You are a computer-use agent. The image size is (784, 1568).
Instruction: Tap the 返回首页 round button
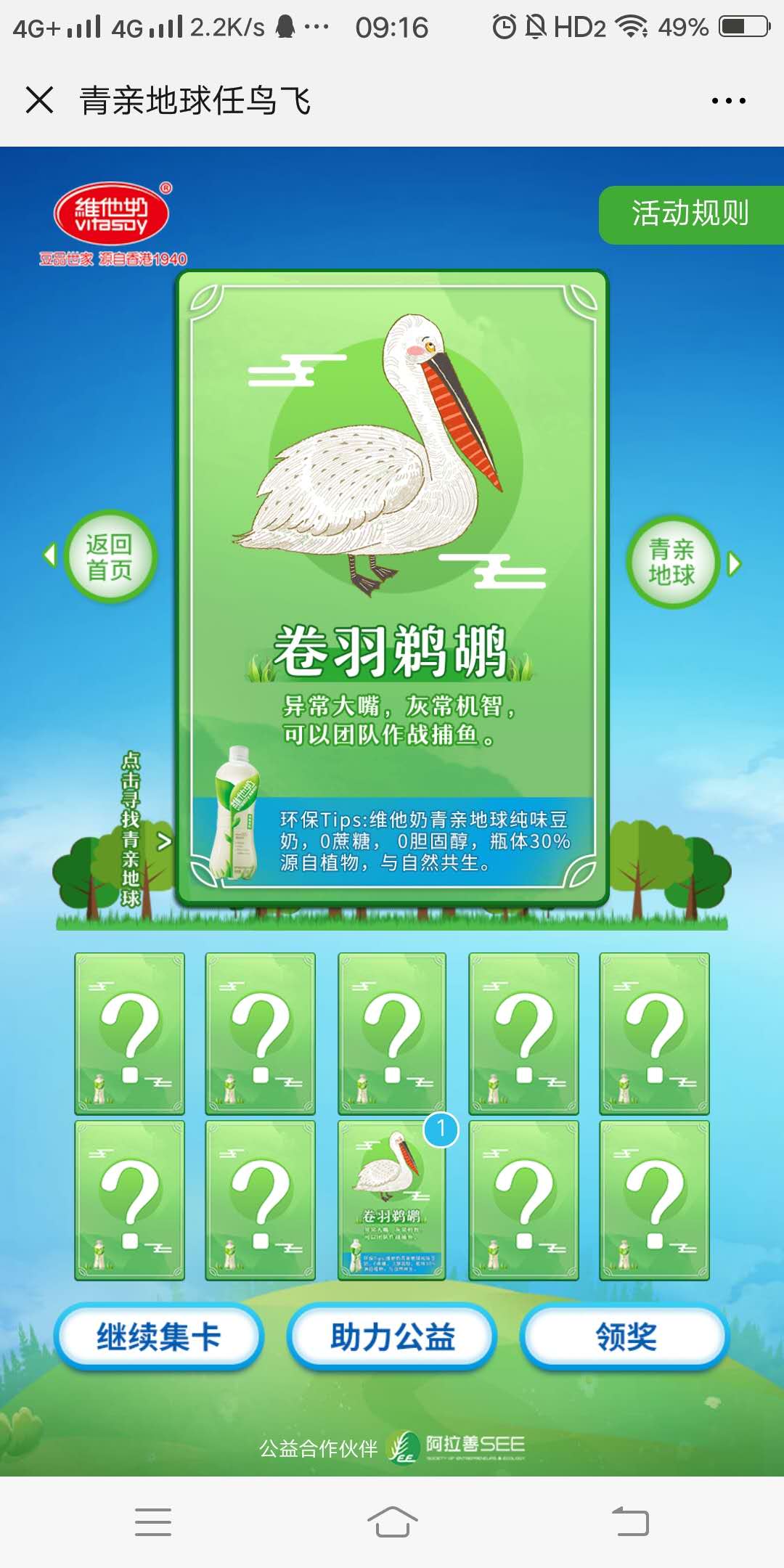click(x=110, y=557)
